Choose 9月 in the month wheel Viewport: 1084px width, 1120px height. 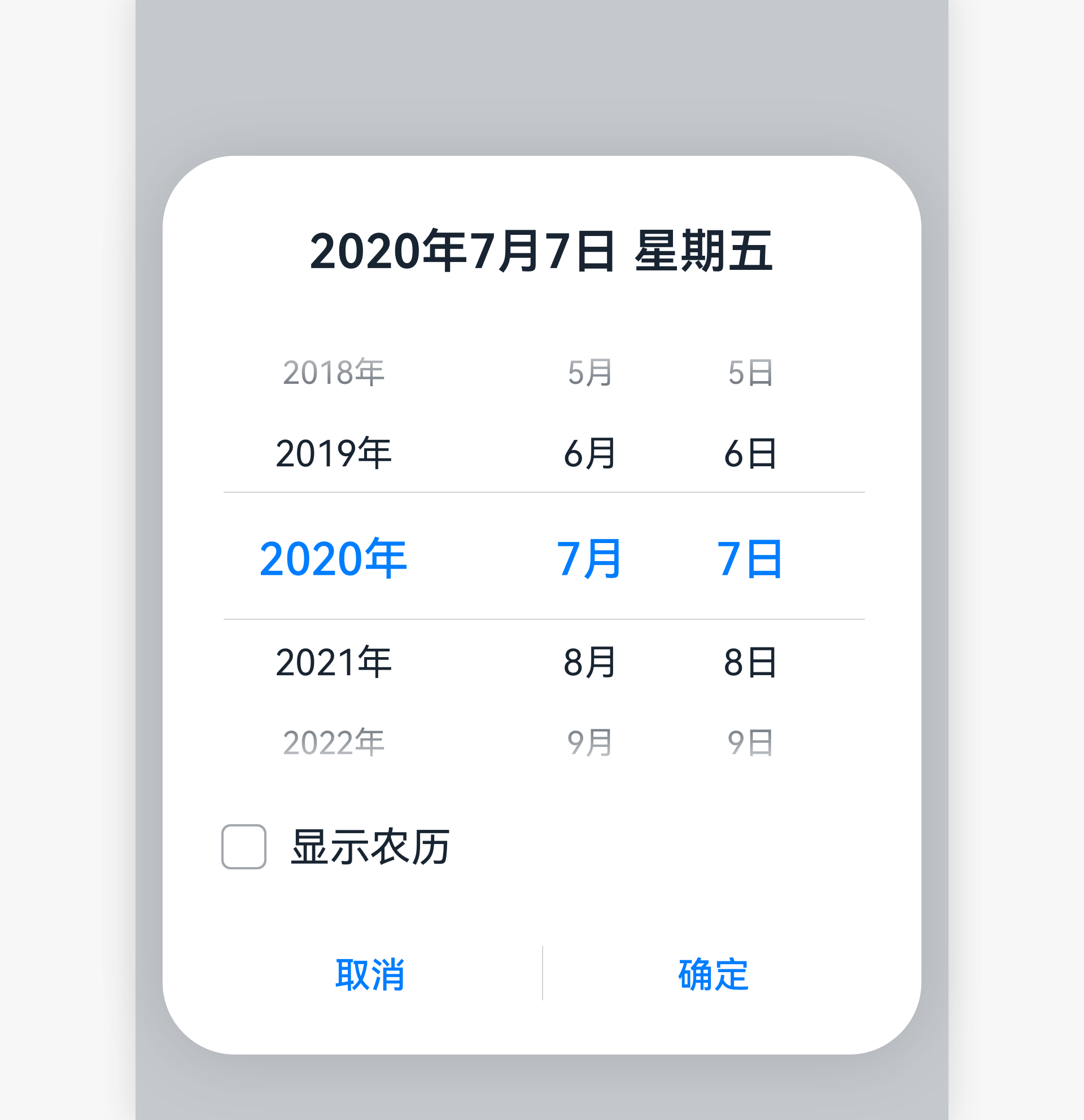[x=589, y=743]
